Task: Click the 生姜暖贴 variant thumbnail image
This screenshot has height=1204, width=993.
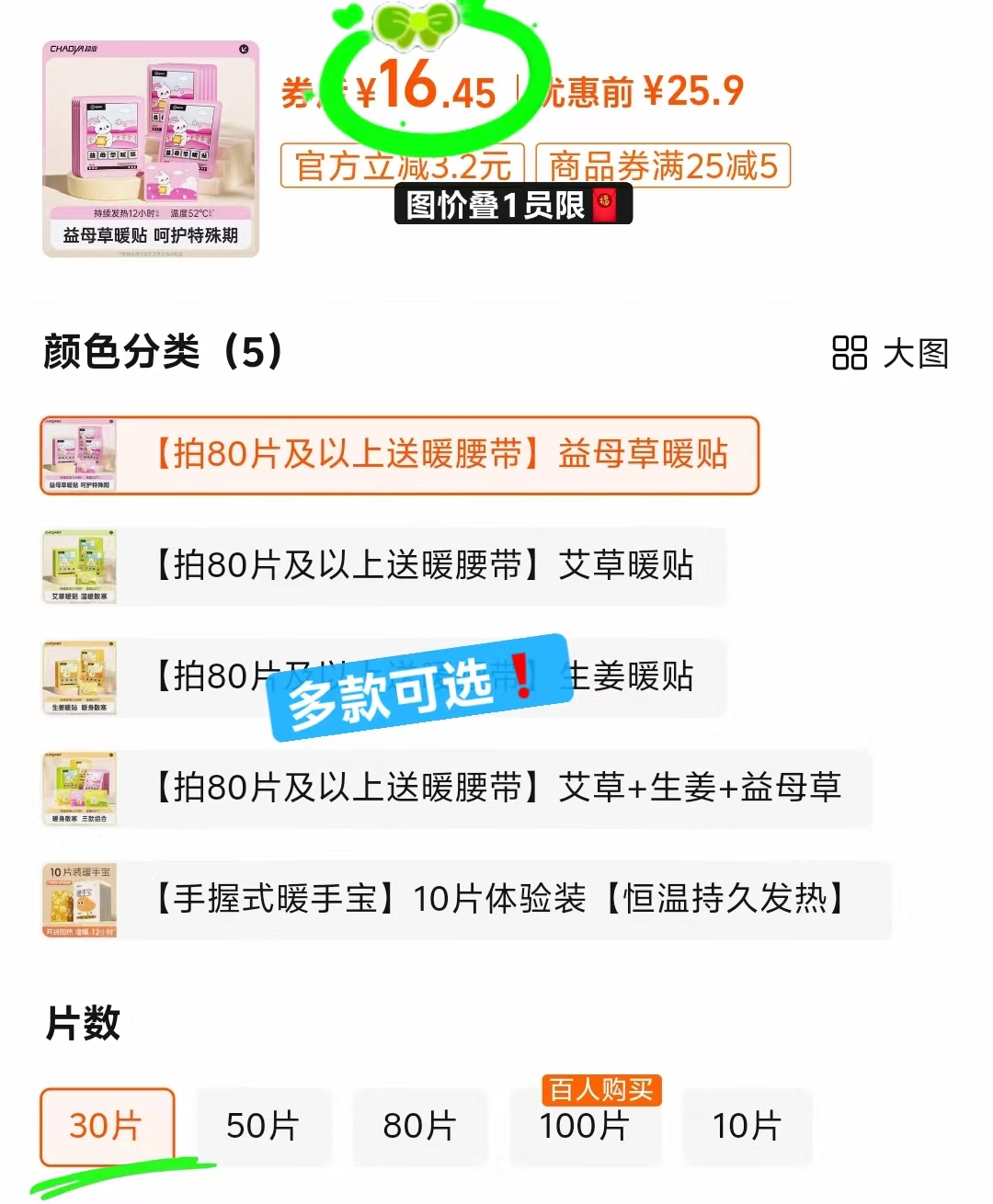Action: 81,677
